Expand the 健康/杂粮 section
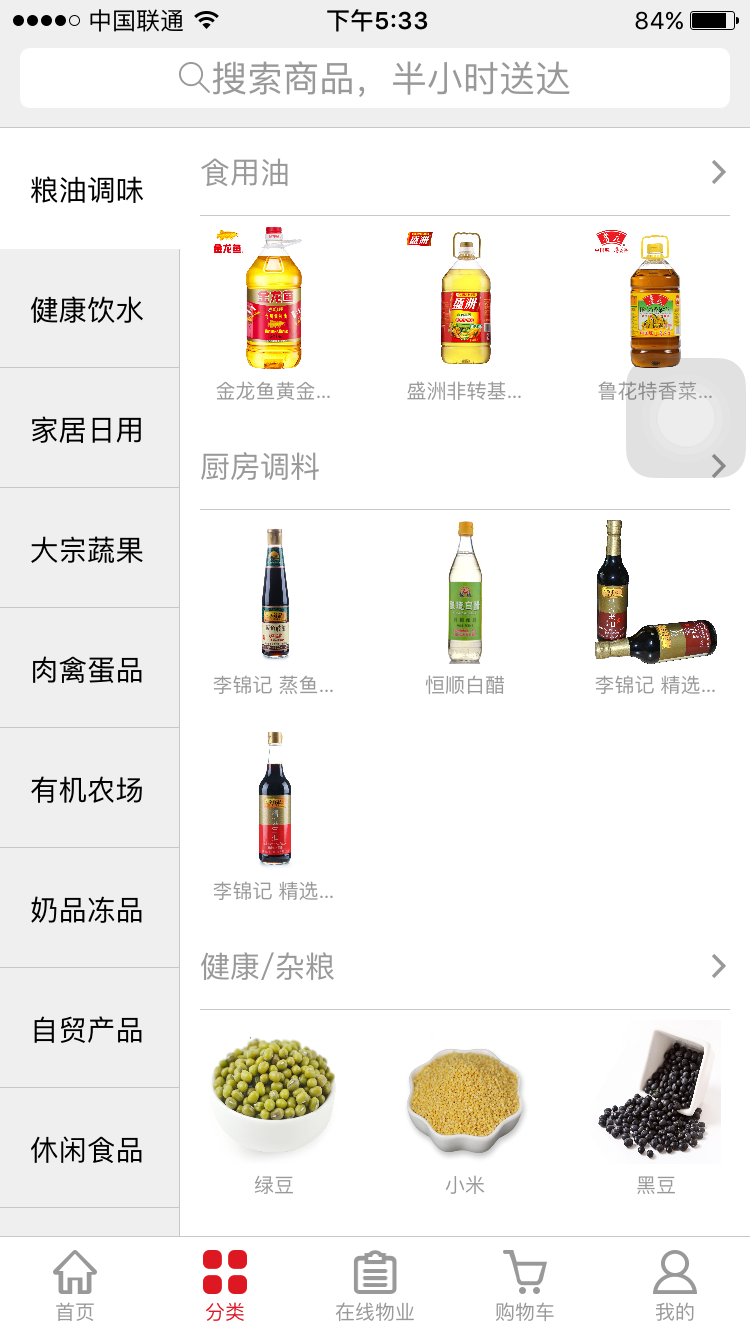This screenshot has height=1334, width=750. coord(717,966)
